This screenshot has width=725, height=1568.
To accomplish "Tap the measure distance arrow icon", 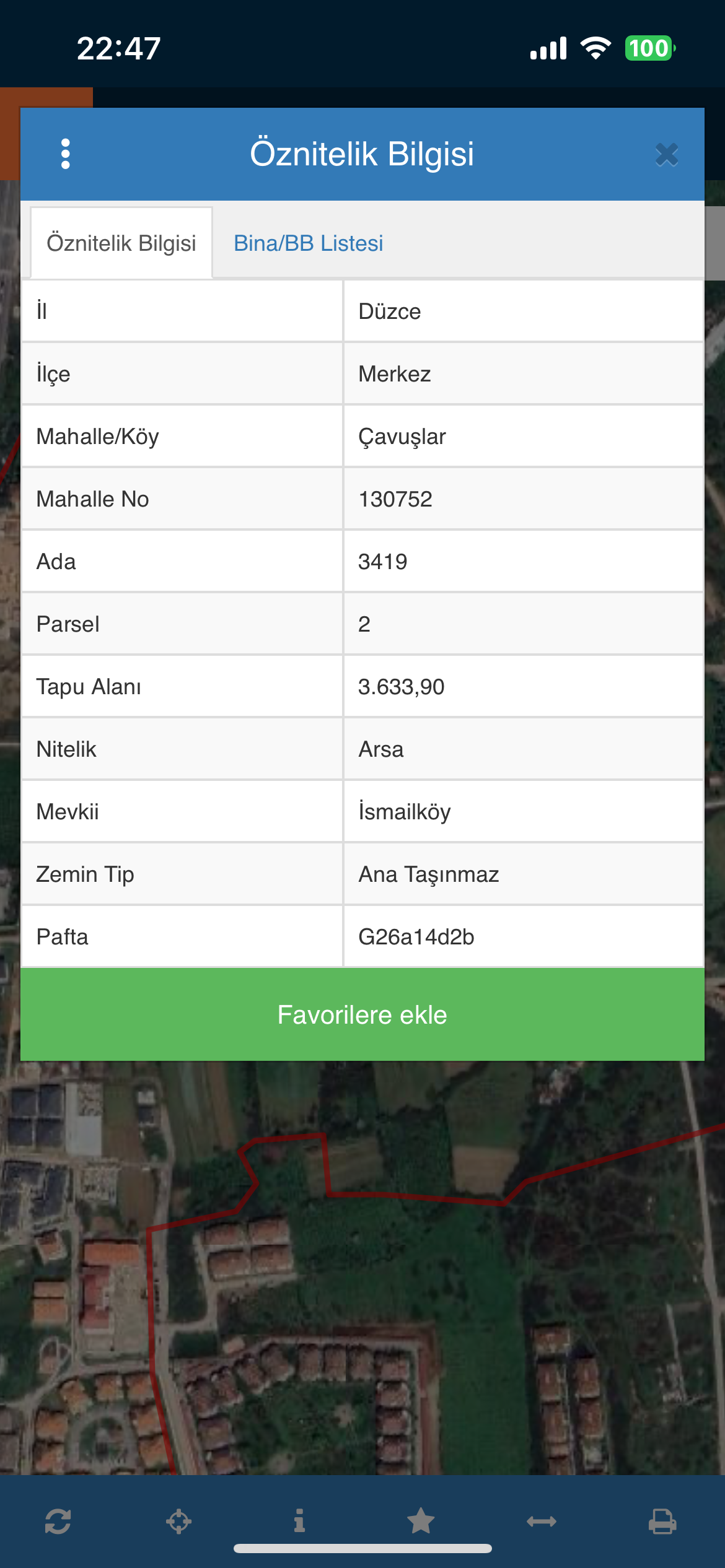I will tap(542, 1522).
